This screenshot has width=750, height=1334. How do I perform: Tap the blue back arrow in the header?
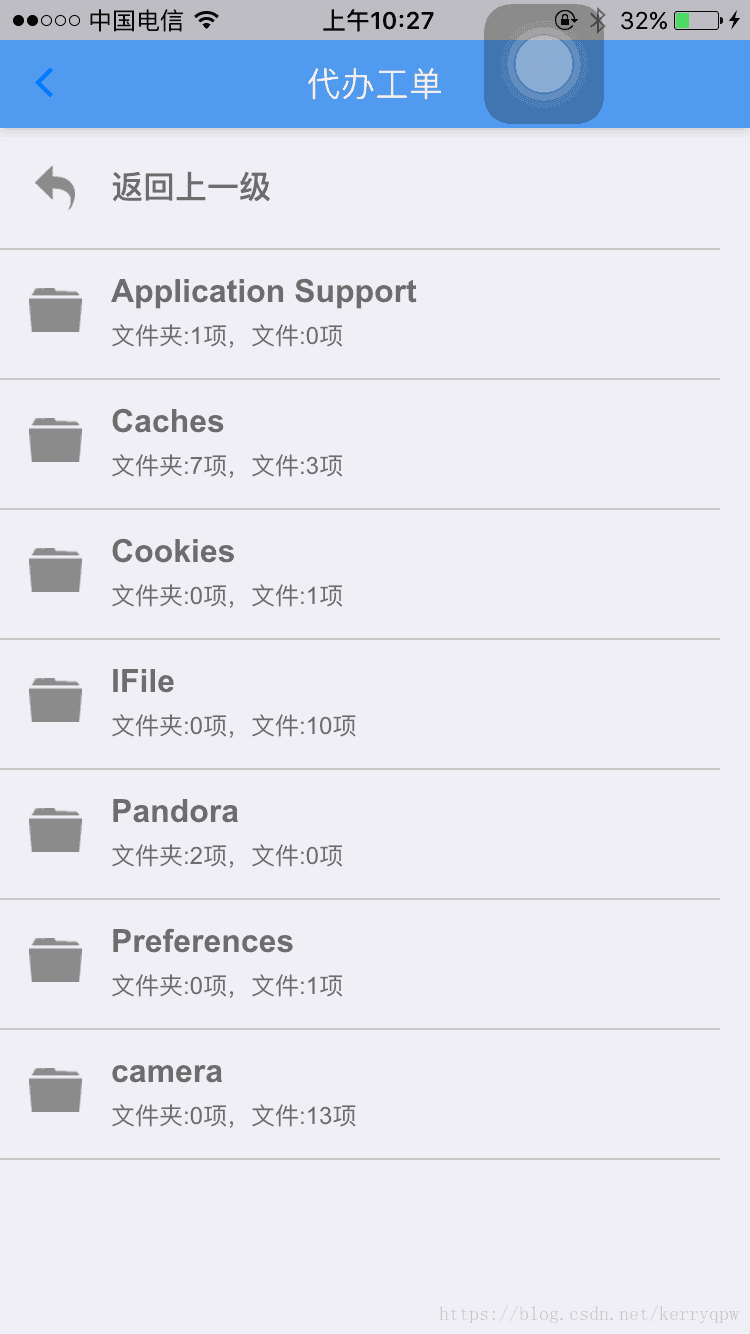coord(44,83)
